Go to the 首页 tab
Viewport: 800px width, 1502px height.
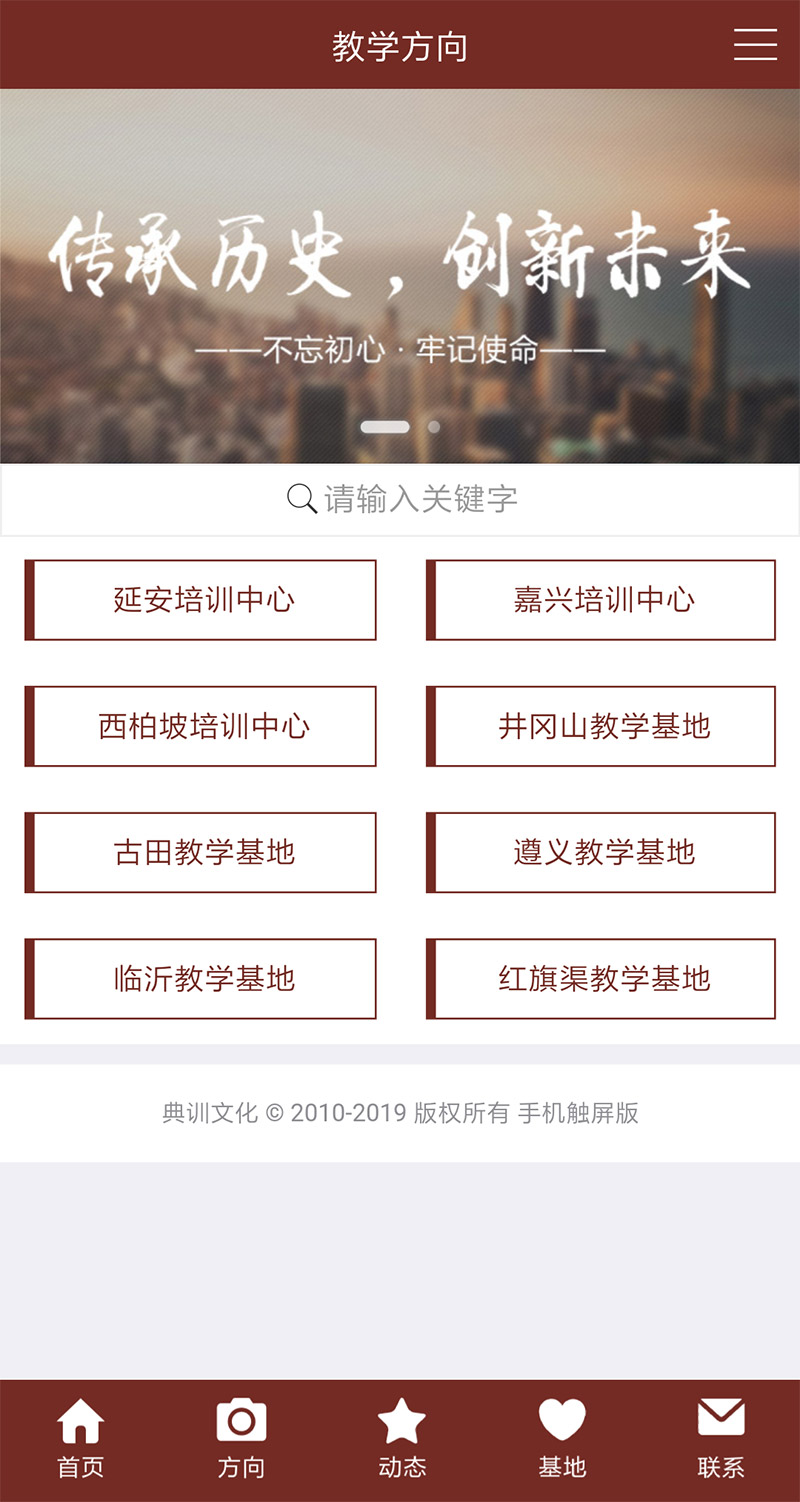80,1440
